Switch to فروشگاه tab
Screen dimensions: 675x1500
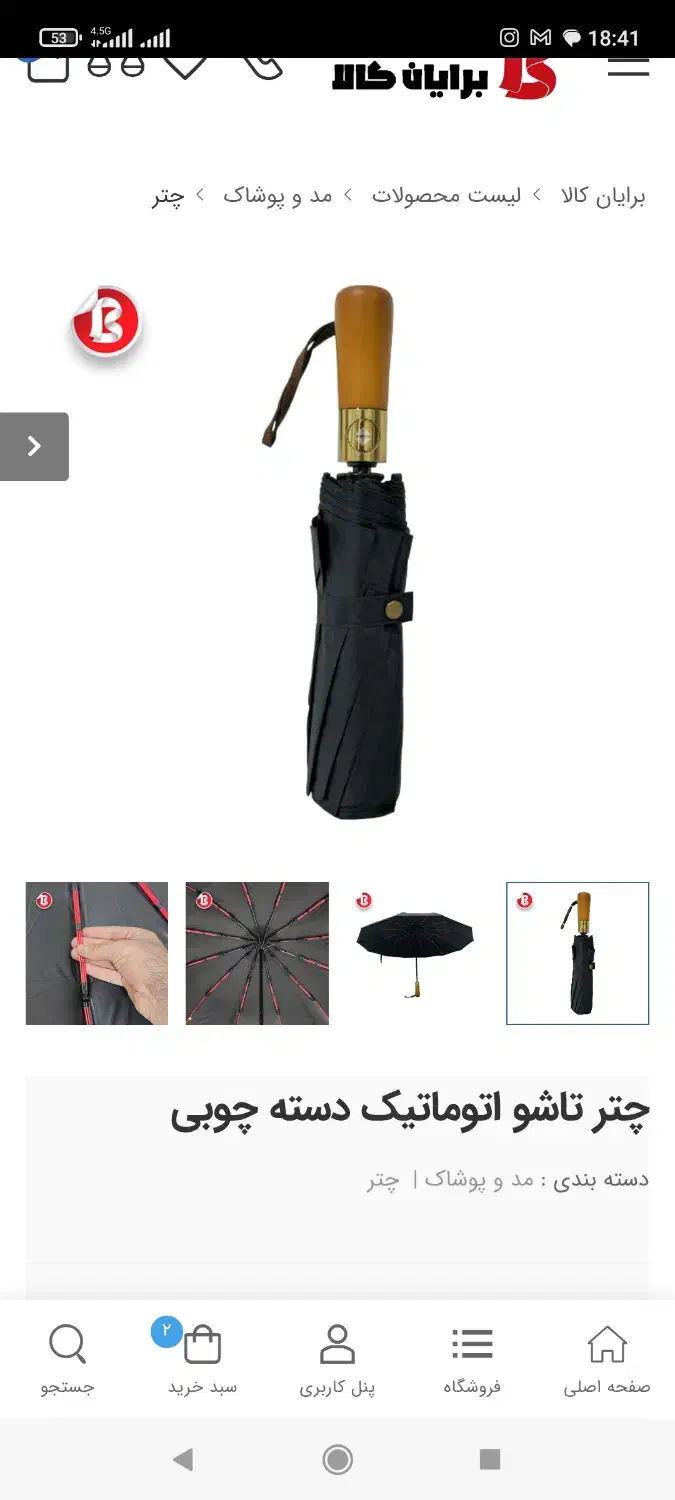coord(472,1360)
